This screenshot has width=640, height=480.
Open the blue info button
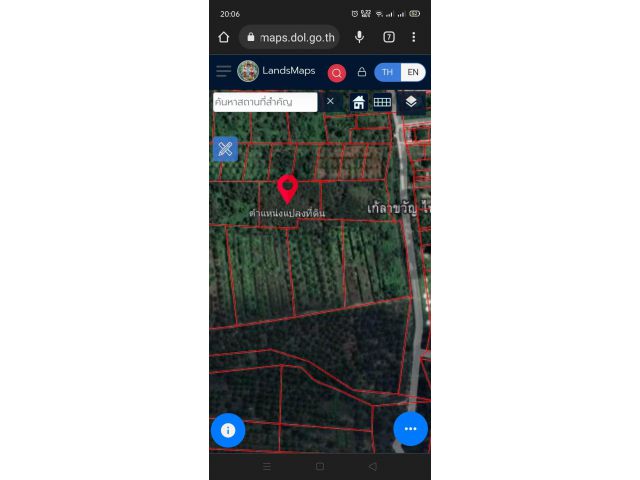[x=228, y=429]
